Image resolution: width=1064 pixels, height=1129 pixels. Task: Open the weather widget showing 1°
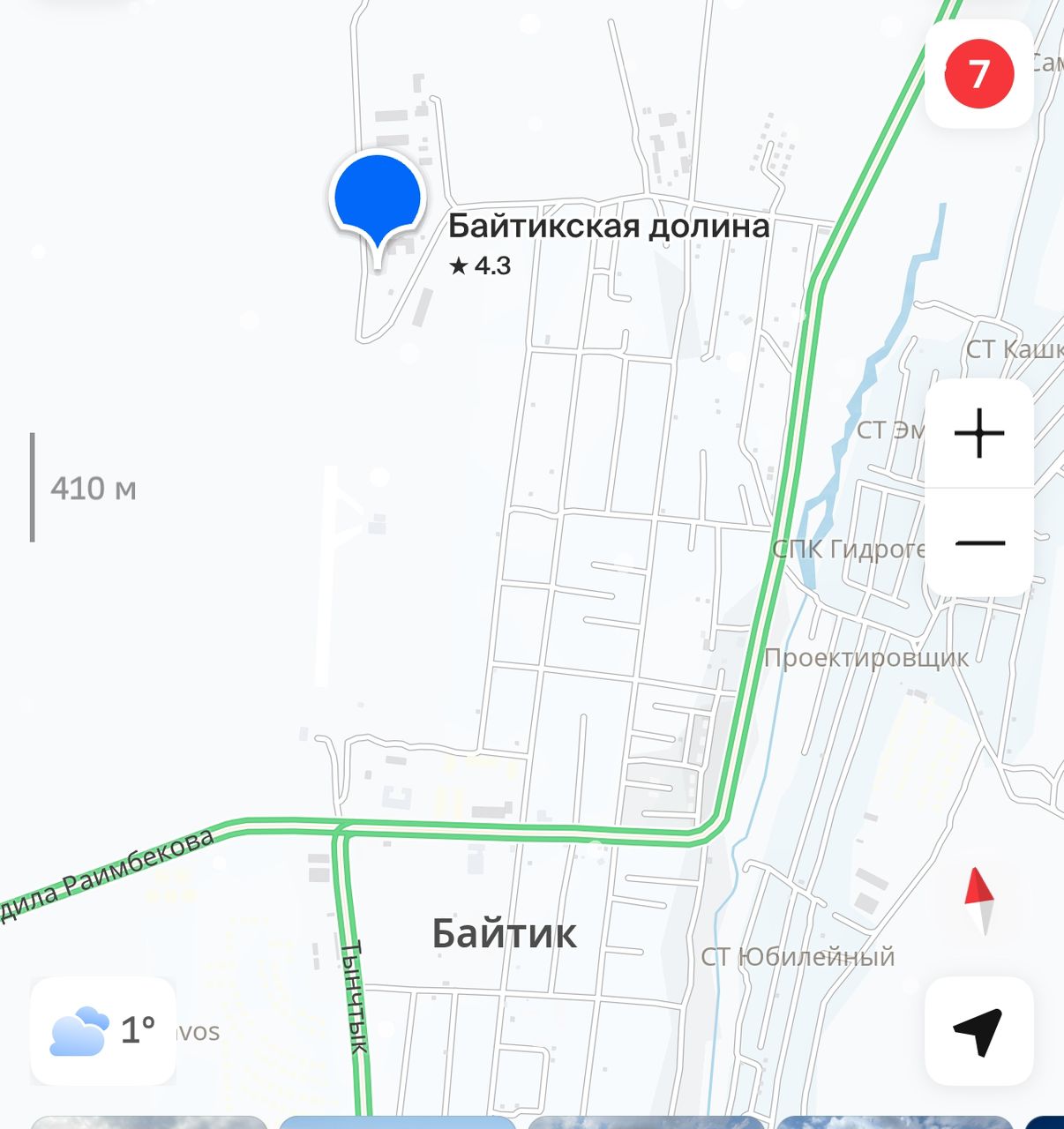tap(103, 1030)
